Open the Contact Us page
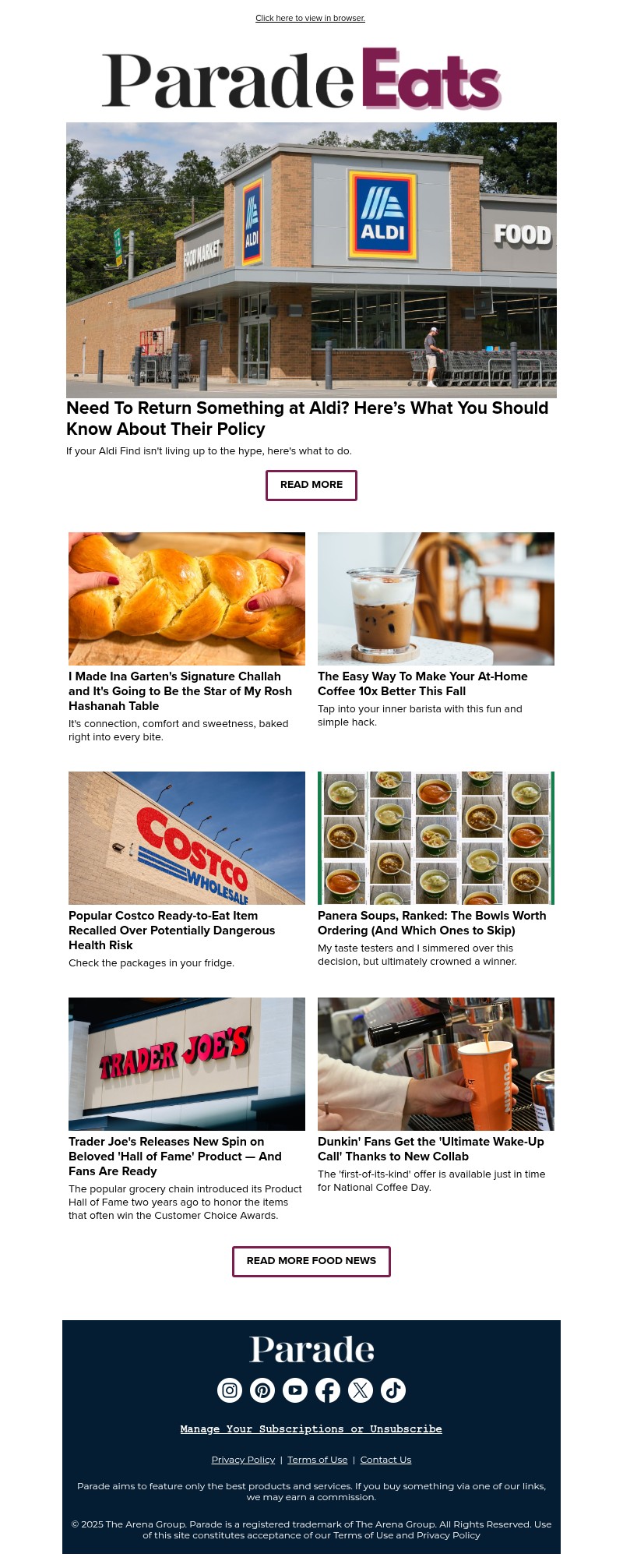 click(x=385, y=1459)
